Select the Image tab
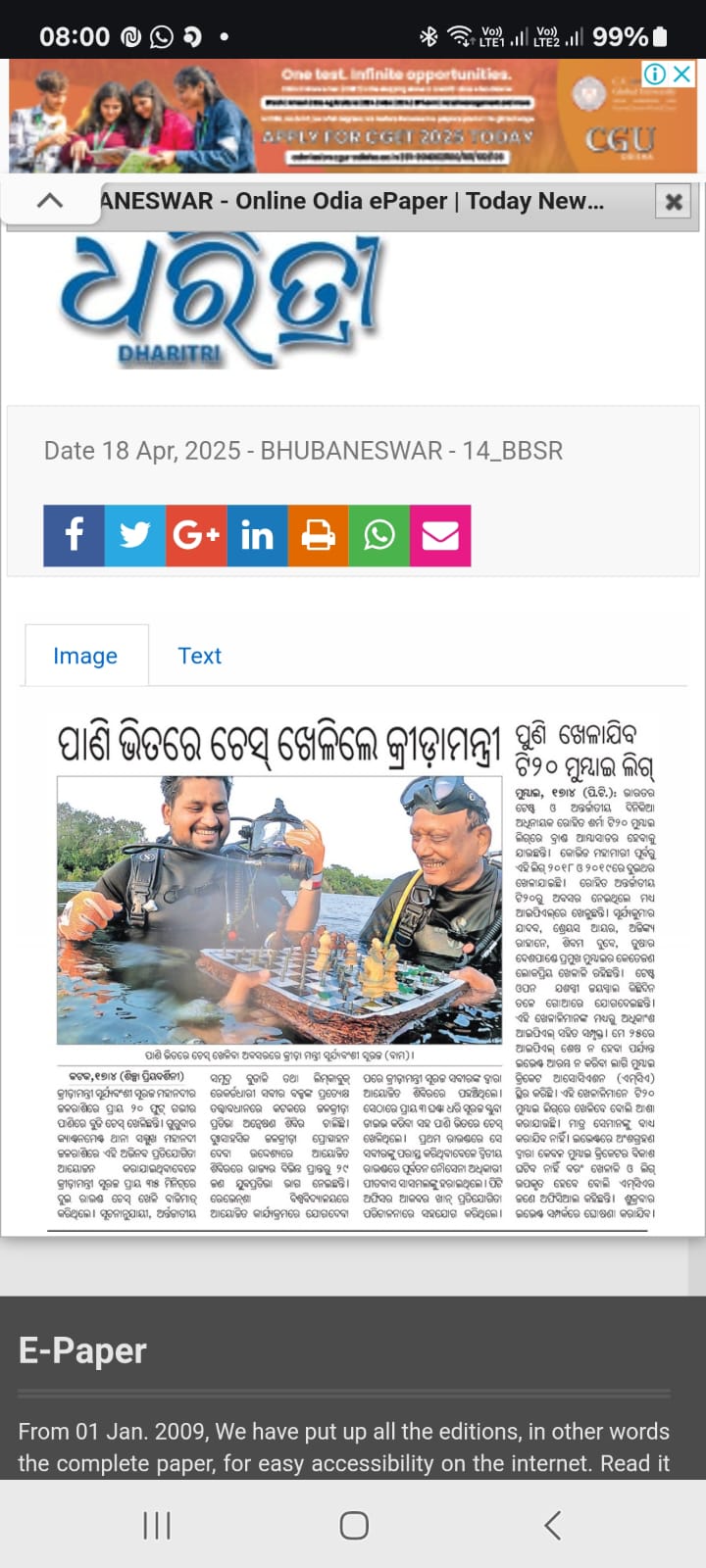 85,656
